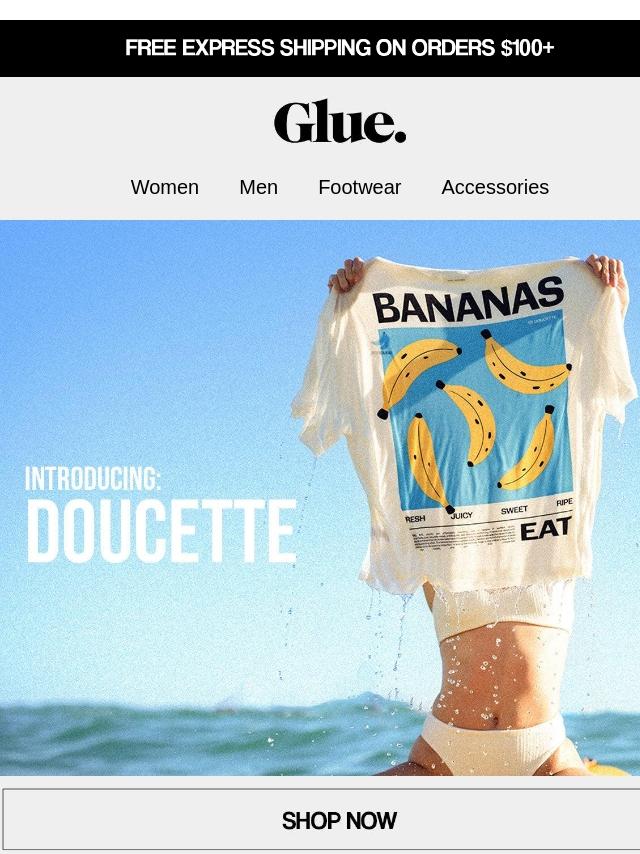Browse the Footwear category
The width and height of the screenshot is (640, 854).
(x=359, y=187)
